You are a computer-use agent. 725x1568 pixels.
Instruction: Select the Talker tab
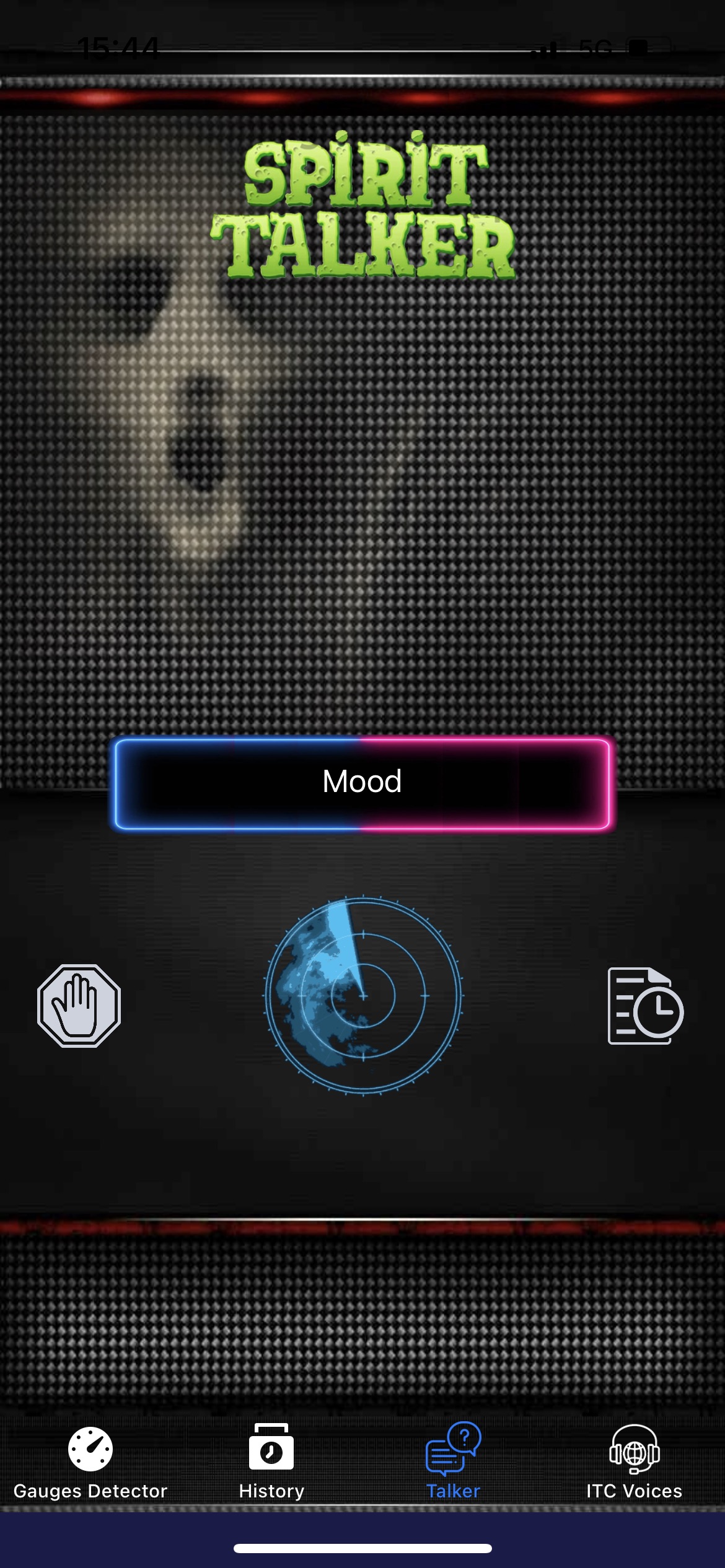pos(453,1461)
